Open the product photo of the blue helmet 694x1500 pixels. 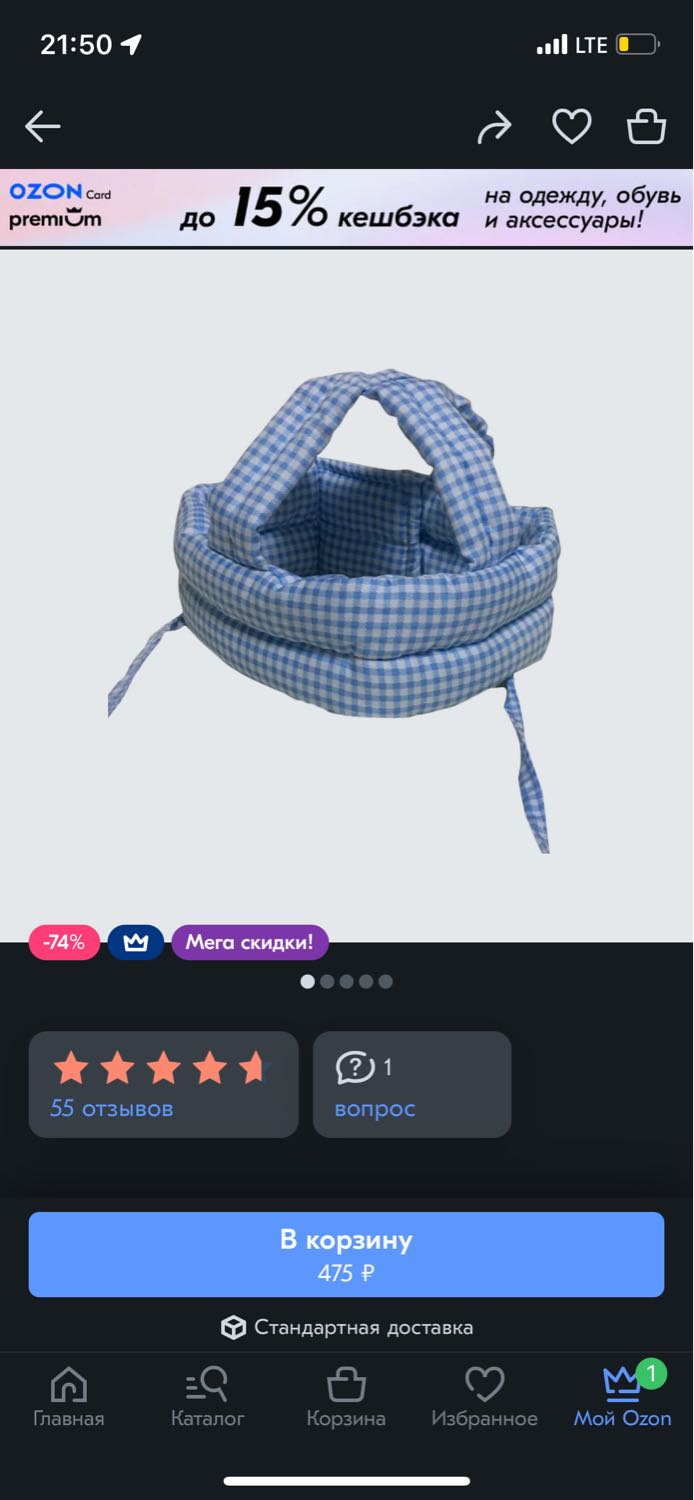click(x=347, y=595)
